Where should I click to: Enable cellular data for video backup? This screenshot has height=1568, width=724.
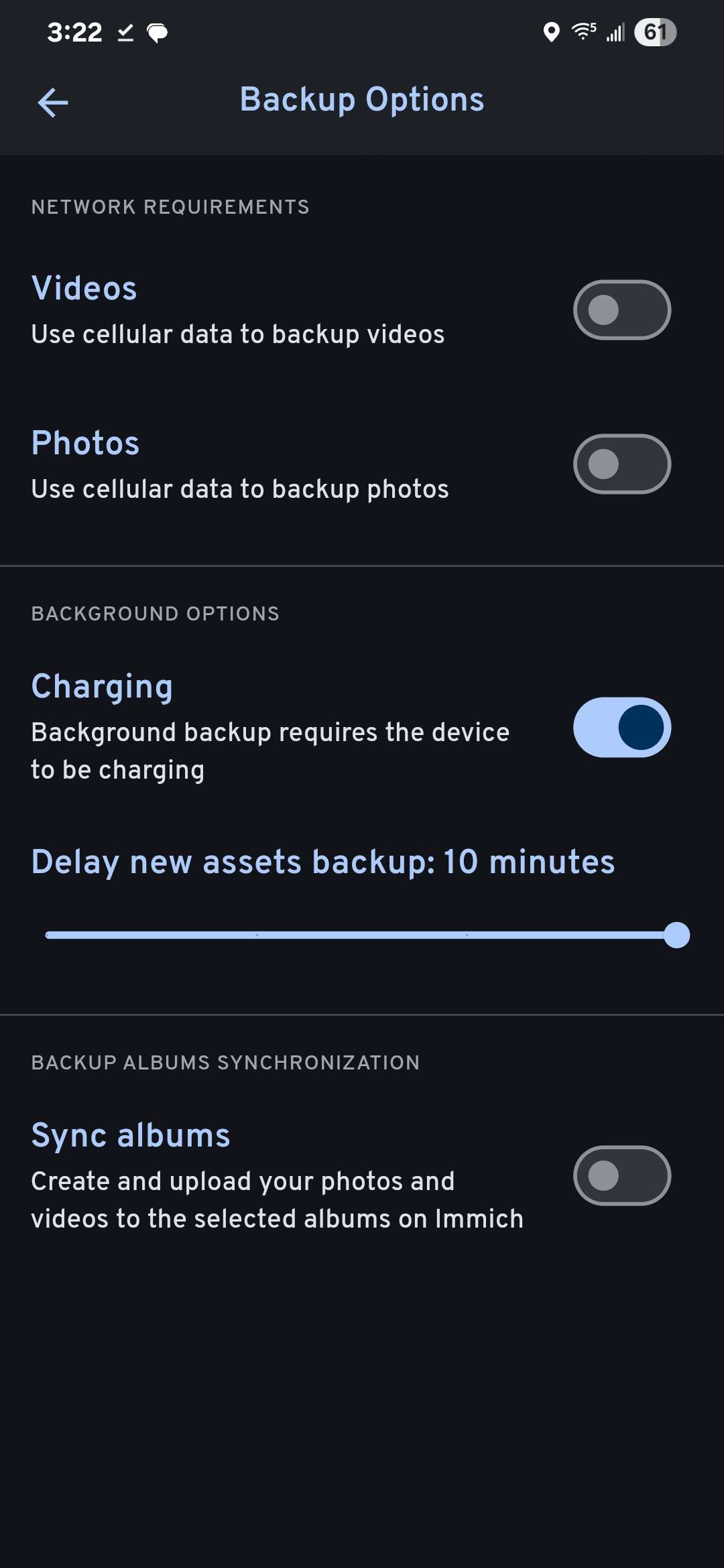tap(621, 310)
